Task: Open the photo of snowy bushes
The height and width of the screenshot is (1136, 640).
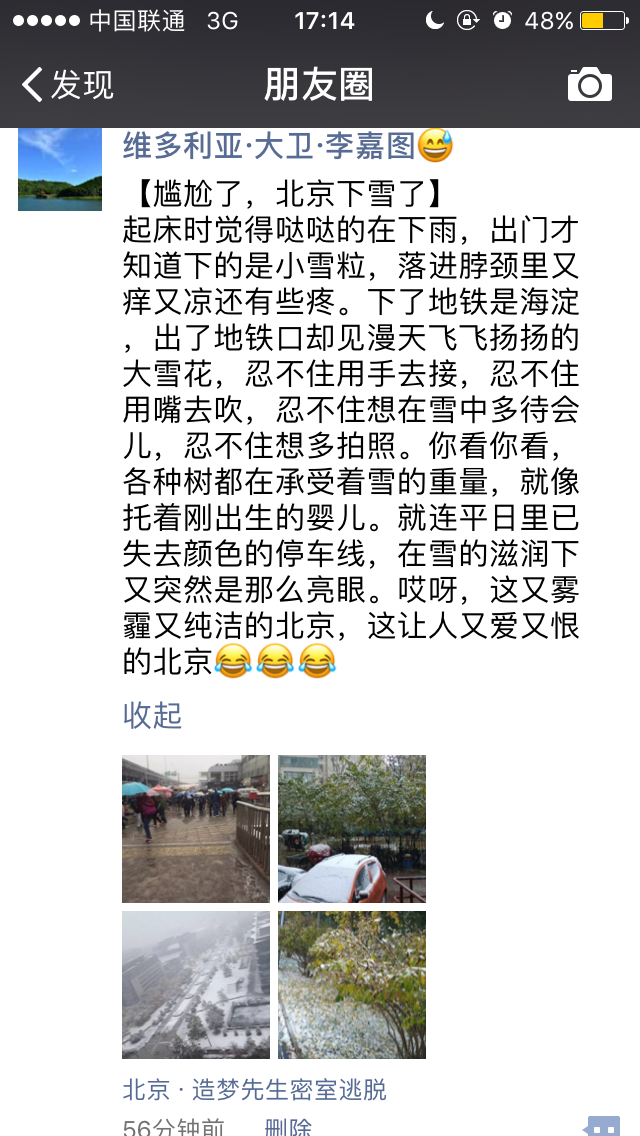Action: tap(352, 985)
